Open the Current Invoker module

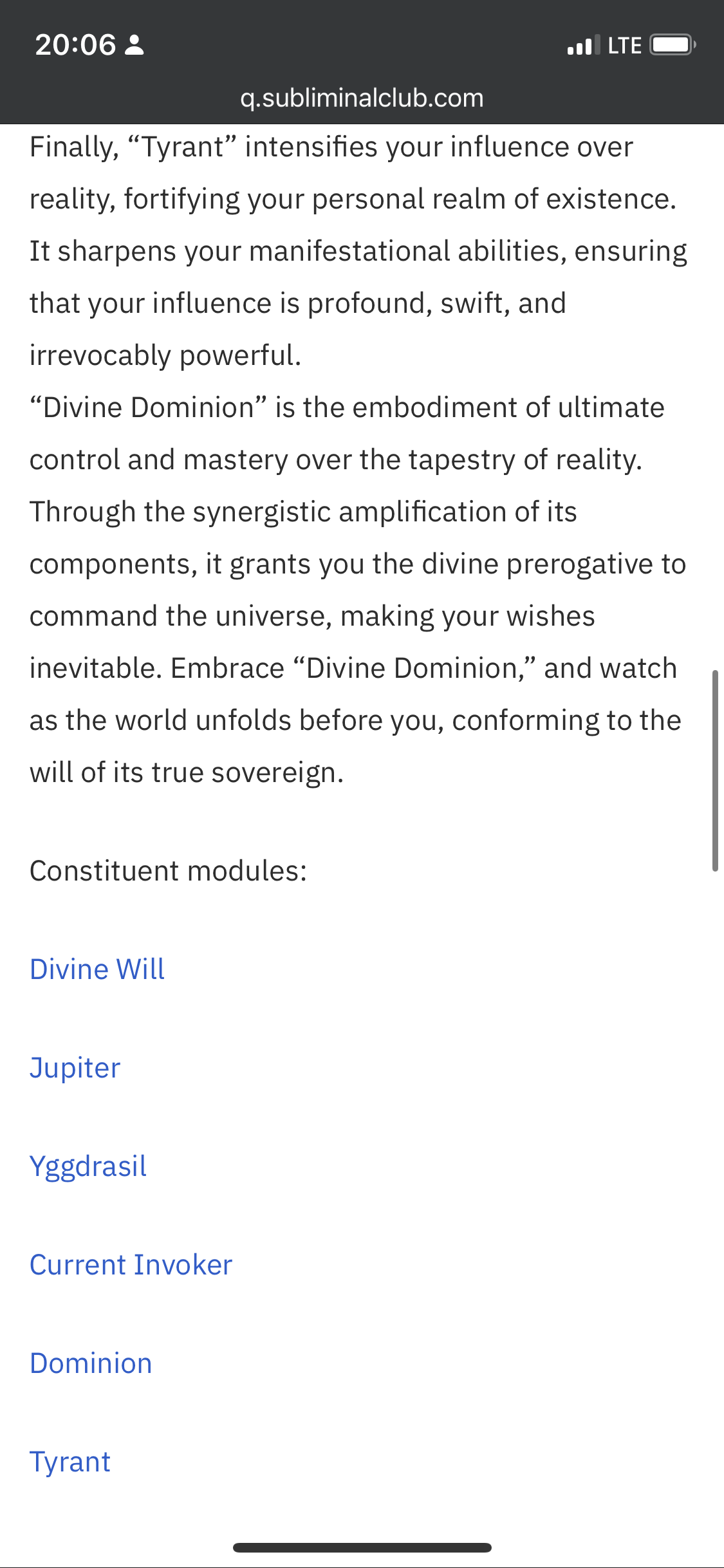pyautogui.click(x=131, y=1265)
